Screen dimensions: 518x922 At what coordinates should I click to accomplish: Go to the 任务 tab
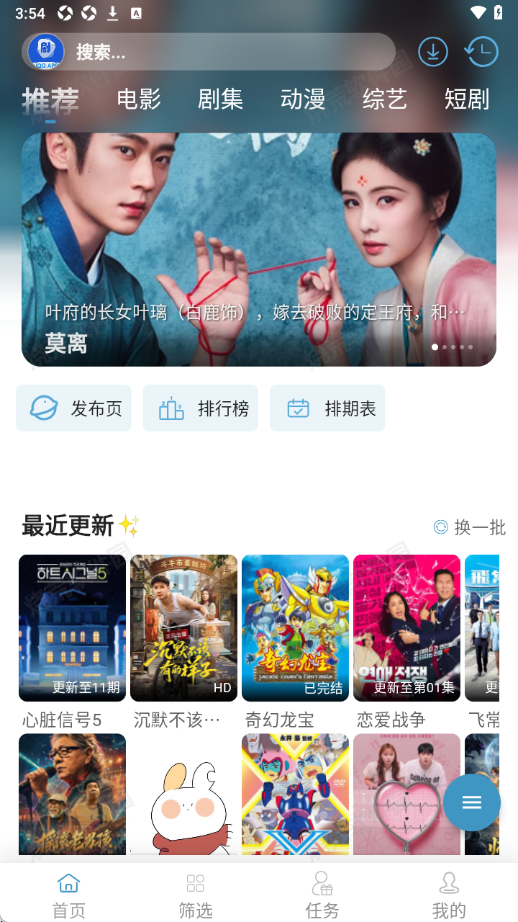322,894
